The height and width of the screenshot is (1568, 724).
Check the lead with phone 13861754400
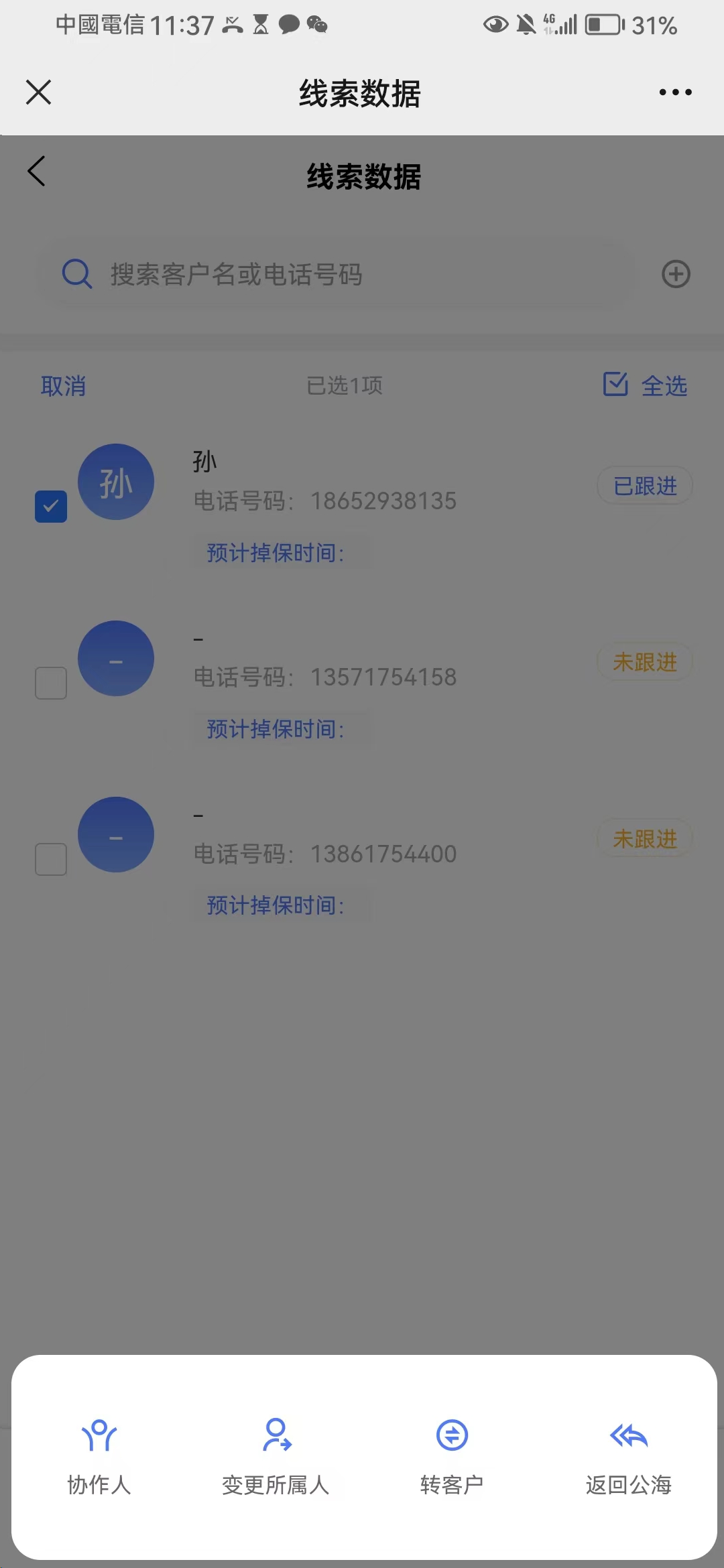pyautogui.click(x=51, y=859)
